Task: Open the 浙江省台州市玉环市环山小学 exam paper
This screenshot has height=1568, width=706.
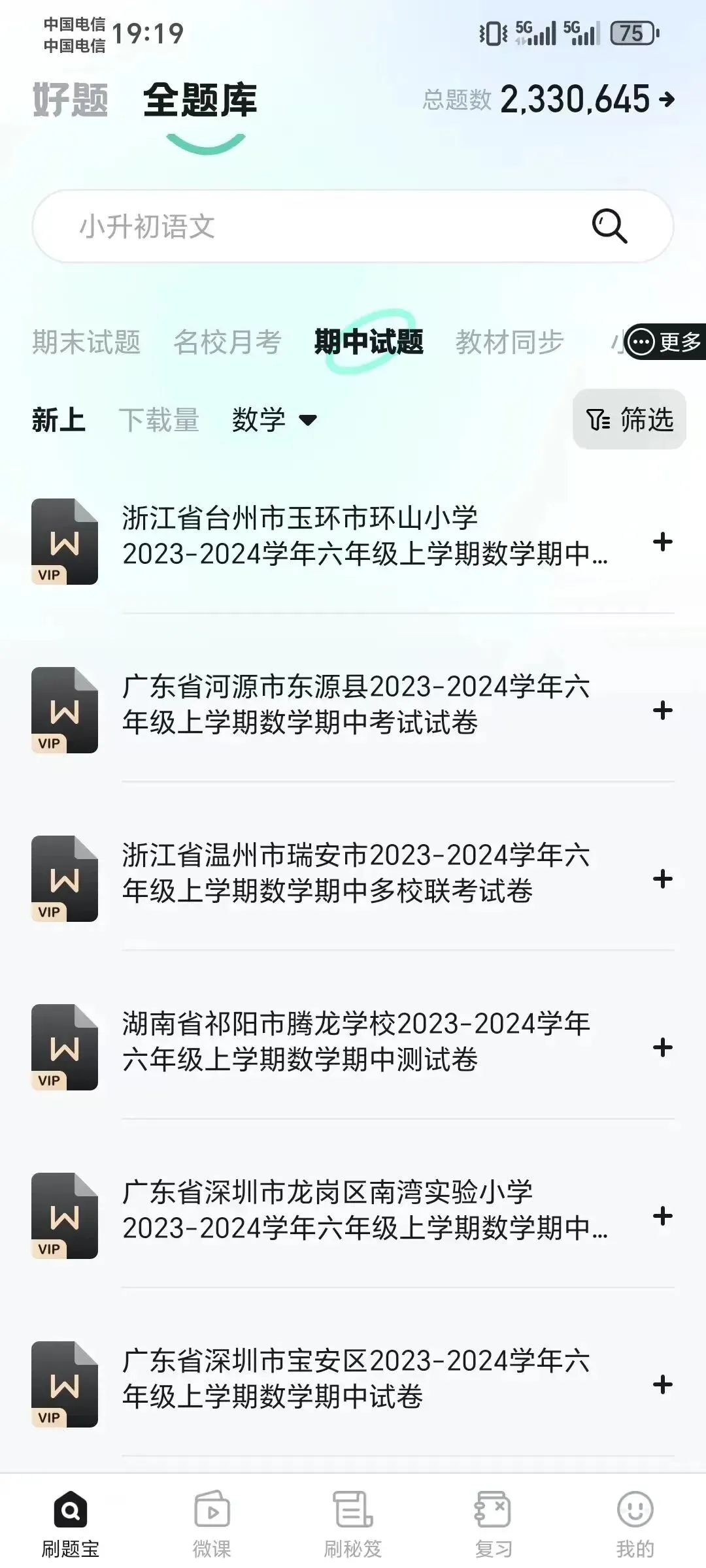Action: tap(365, 536)
